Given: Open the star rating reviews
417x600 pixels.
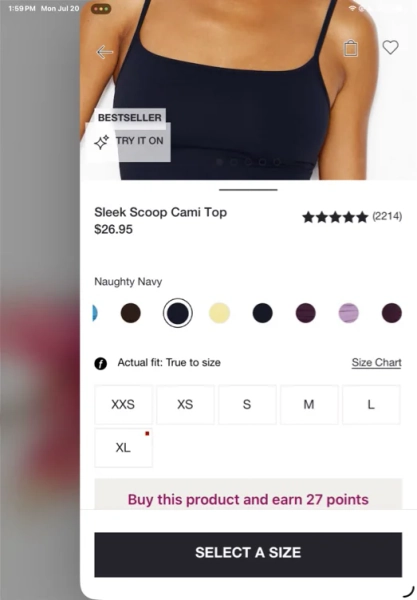Looking at the screenshot, I should 352,217.
